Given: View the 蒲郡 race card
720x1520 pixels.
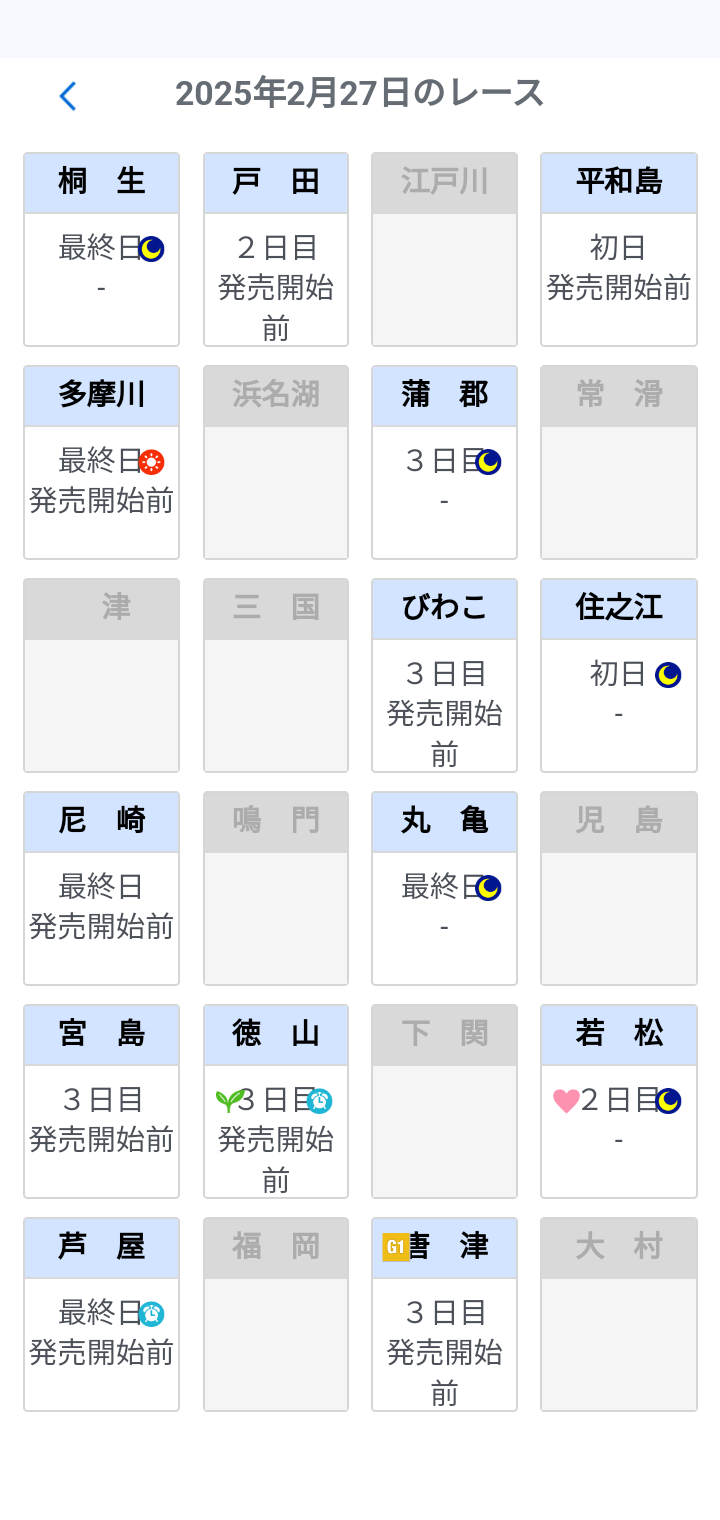Looking at the screenshot, I should tap(444, 463).
